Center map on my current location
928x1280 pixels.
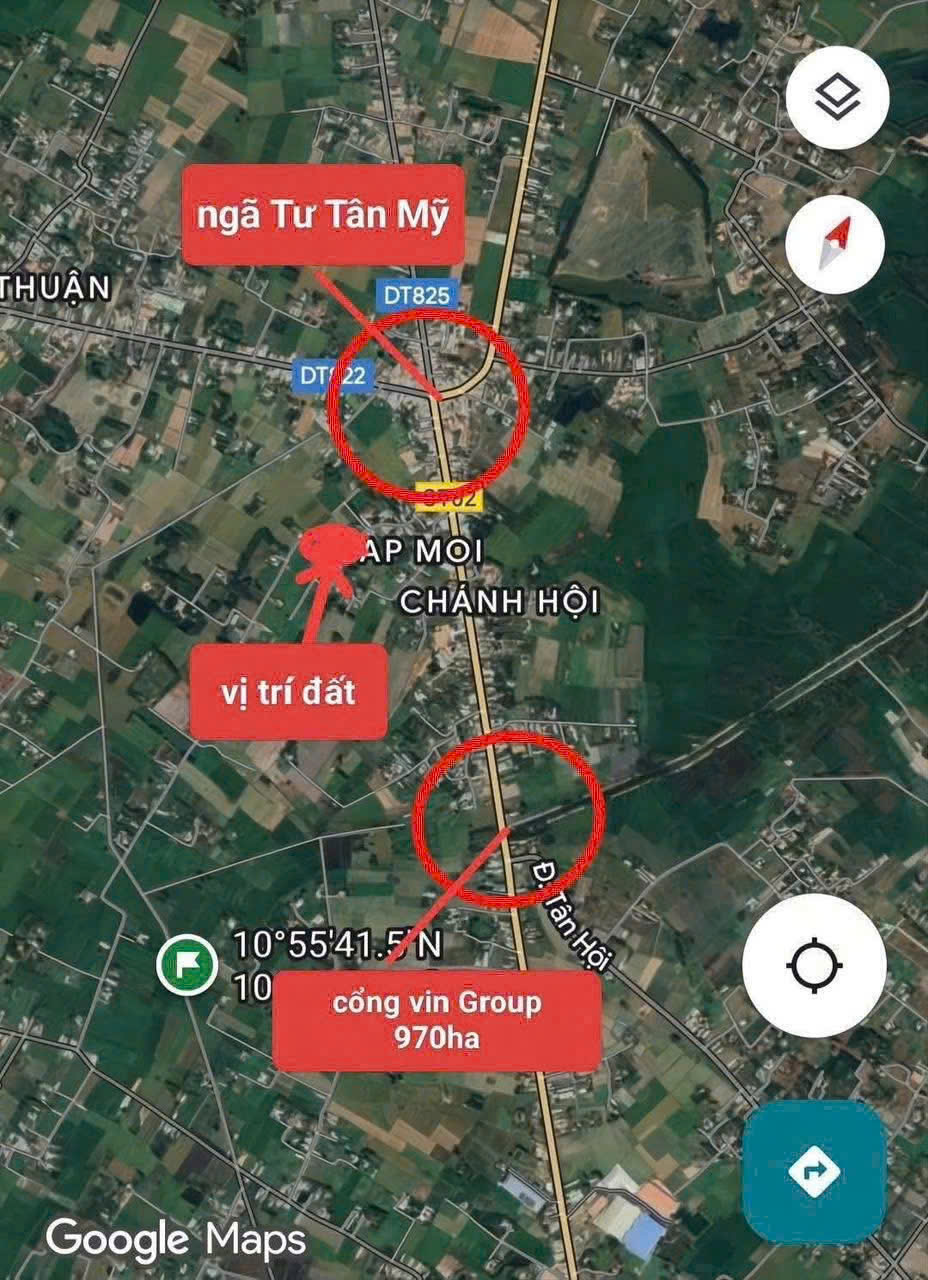[814, 966]
